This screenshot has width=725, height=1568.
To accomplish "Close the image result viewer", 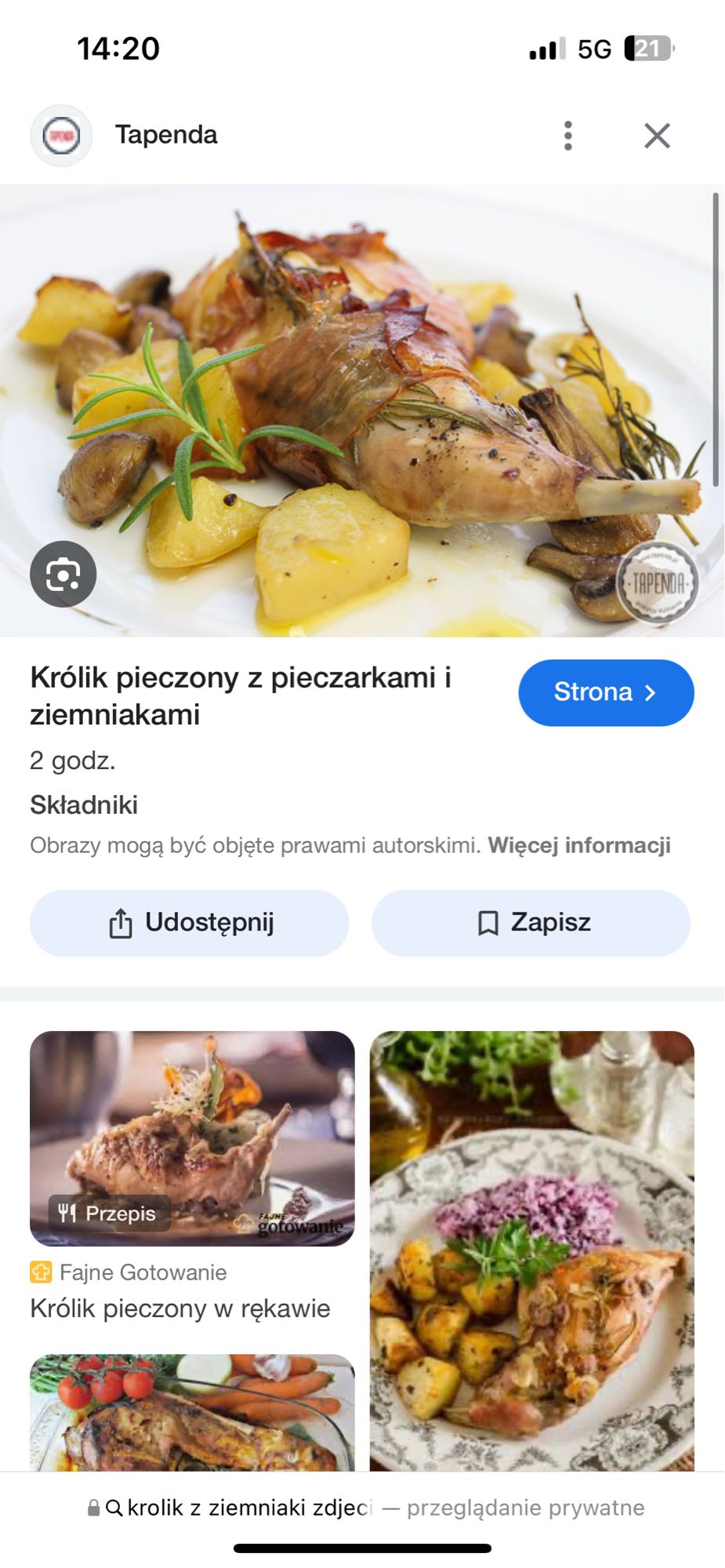I will pyautogui.click(x=658, y=134).
